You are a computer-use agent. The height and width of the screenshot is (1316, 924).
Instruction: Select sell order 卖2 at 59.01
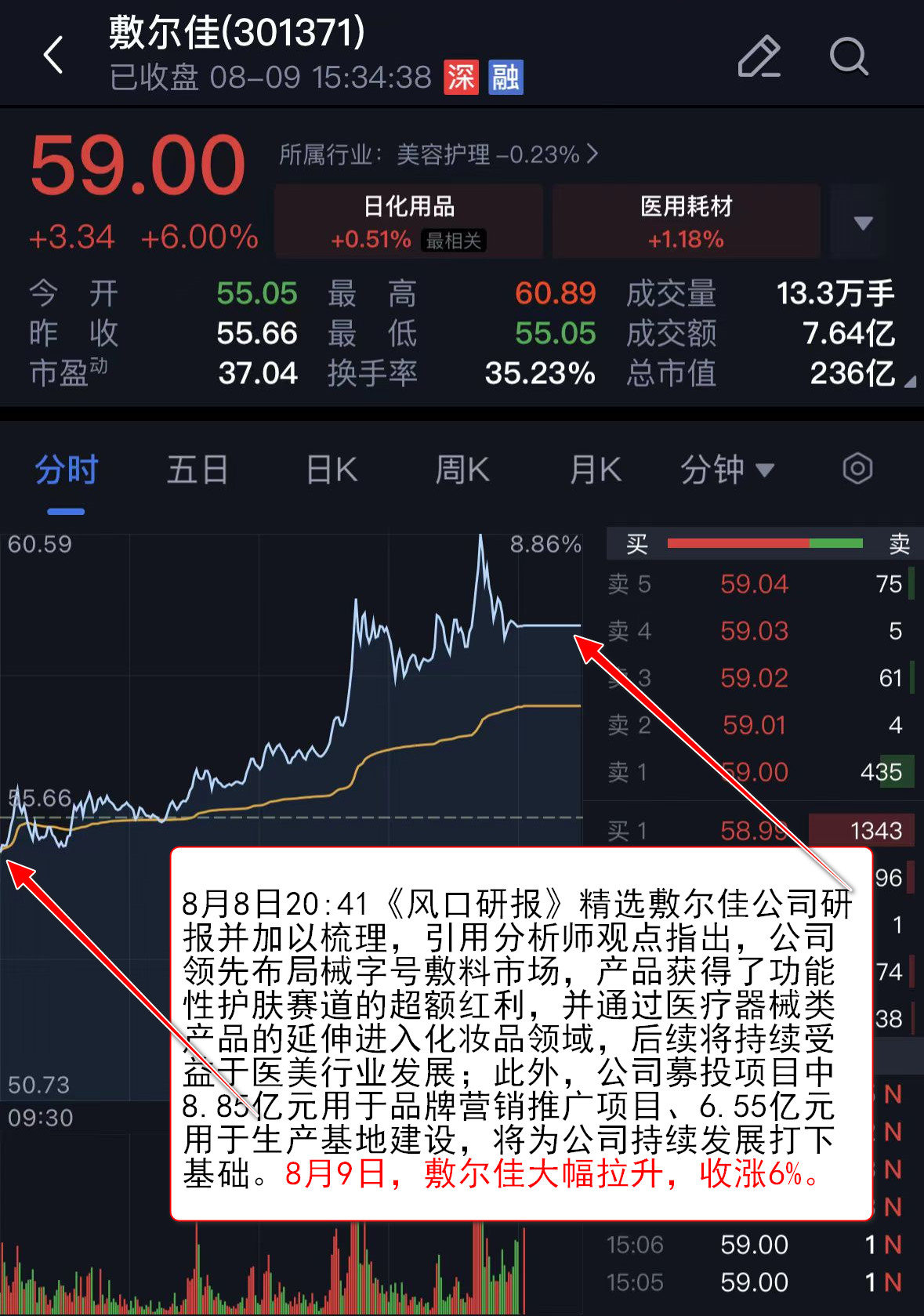[754, 725]
